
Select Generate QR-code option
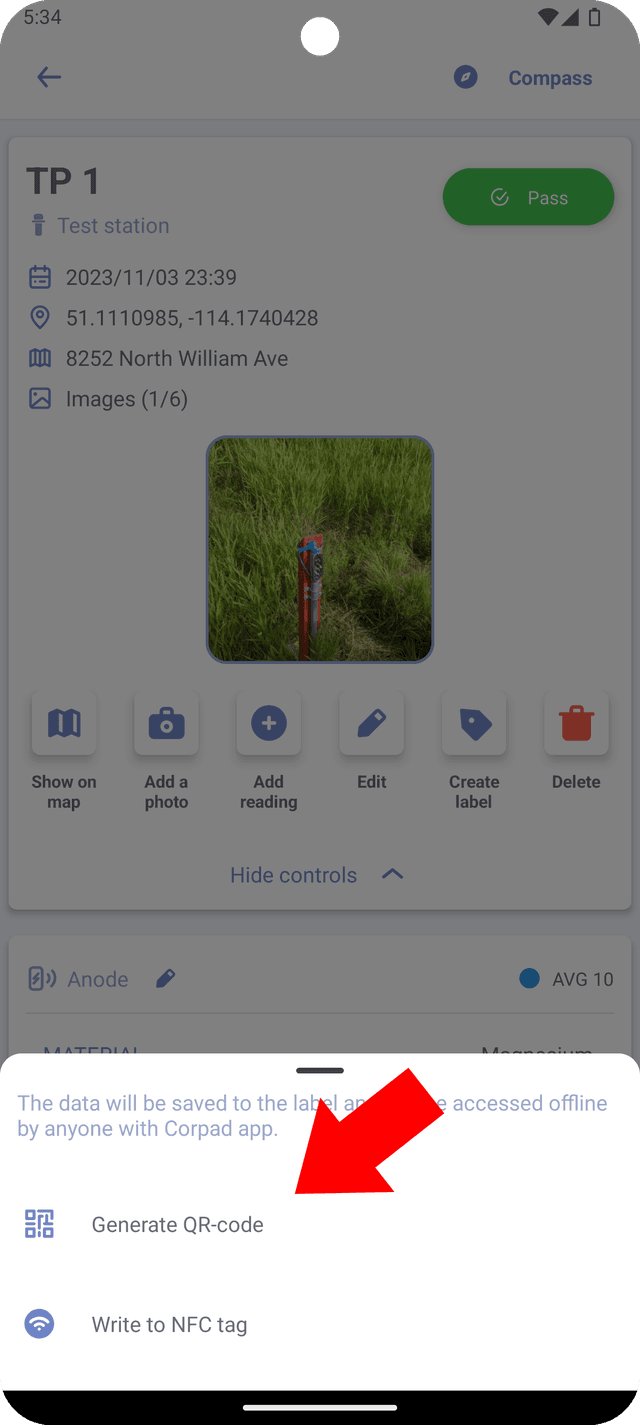tap(177, 1224)
